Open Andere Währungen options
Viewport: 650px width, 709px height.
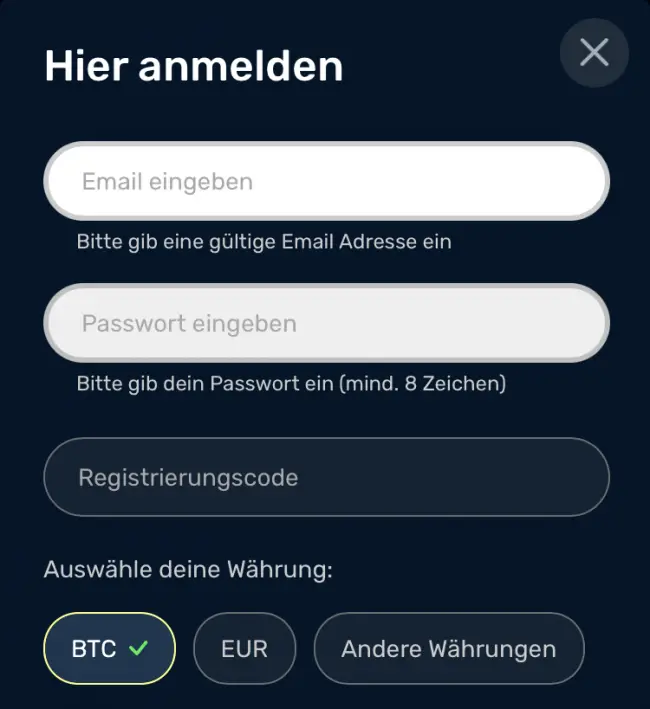click(448, 648)
